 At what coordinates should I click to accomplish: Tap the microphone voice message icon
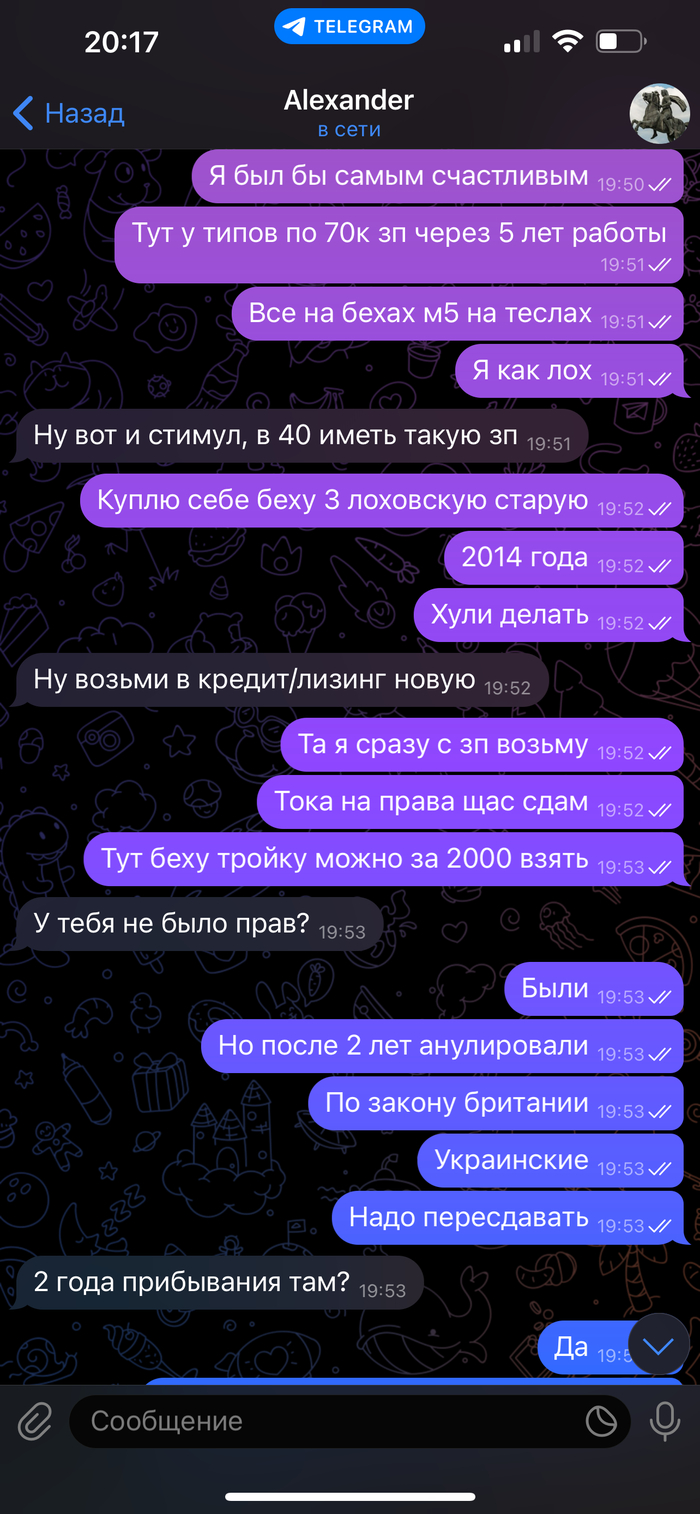pos(664,1421)
